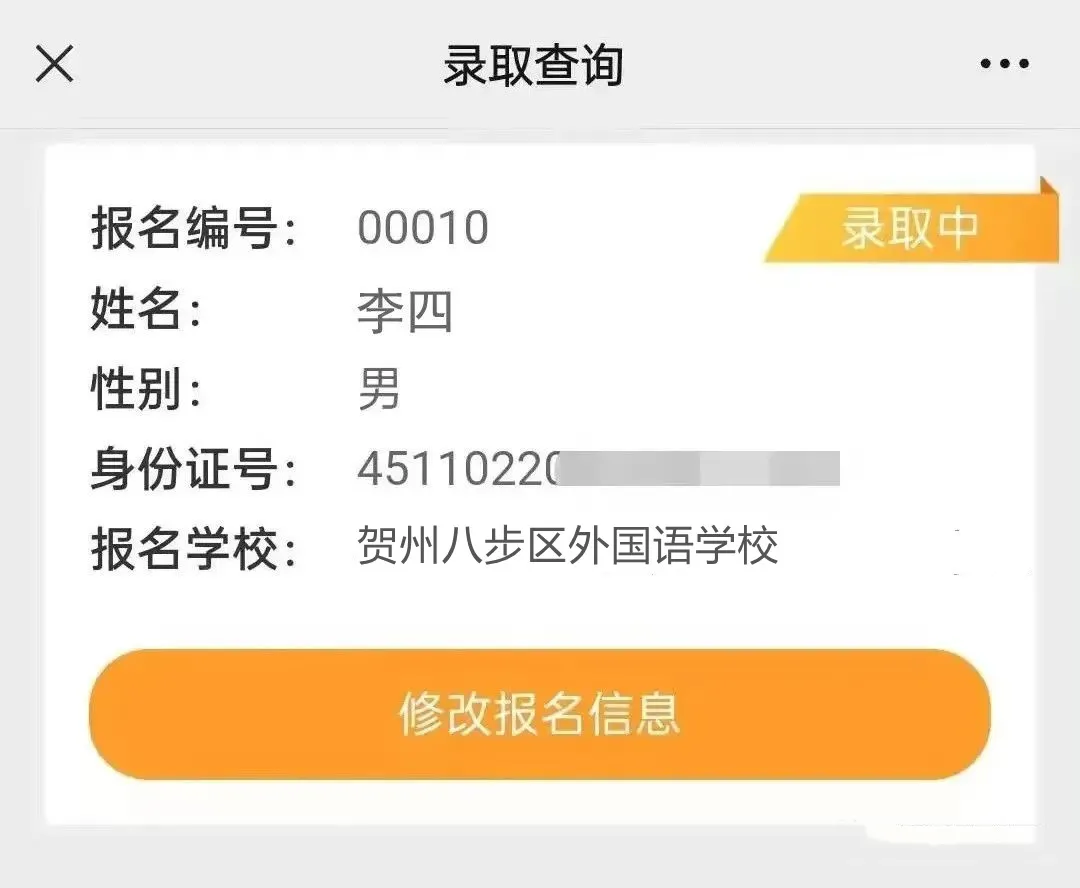Viewport: 1080px width, 888px height.
Task: Close the 录取查询 page
Action: coord(54,65)
